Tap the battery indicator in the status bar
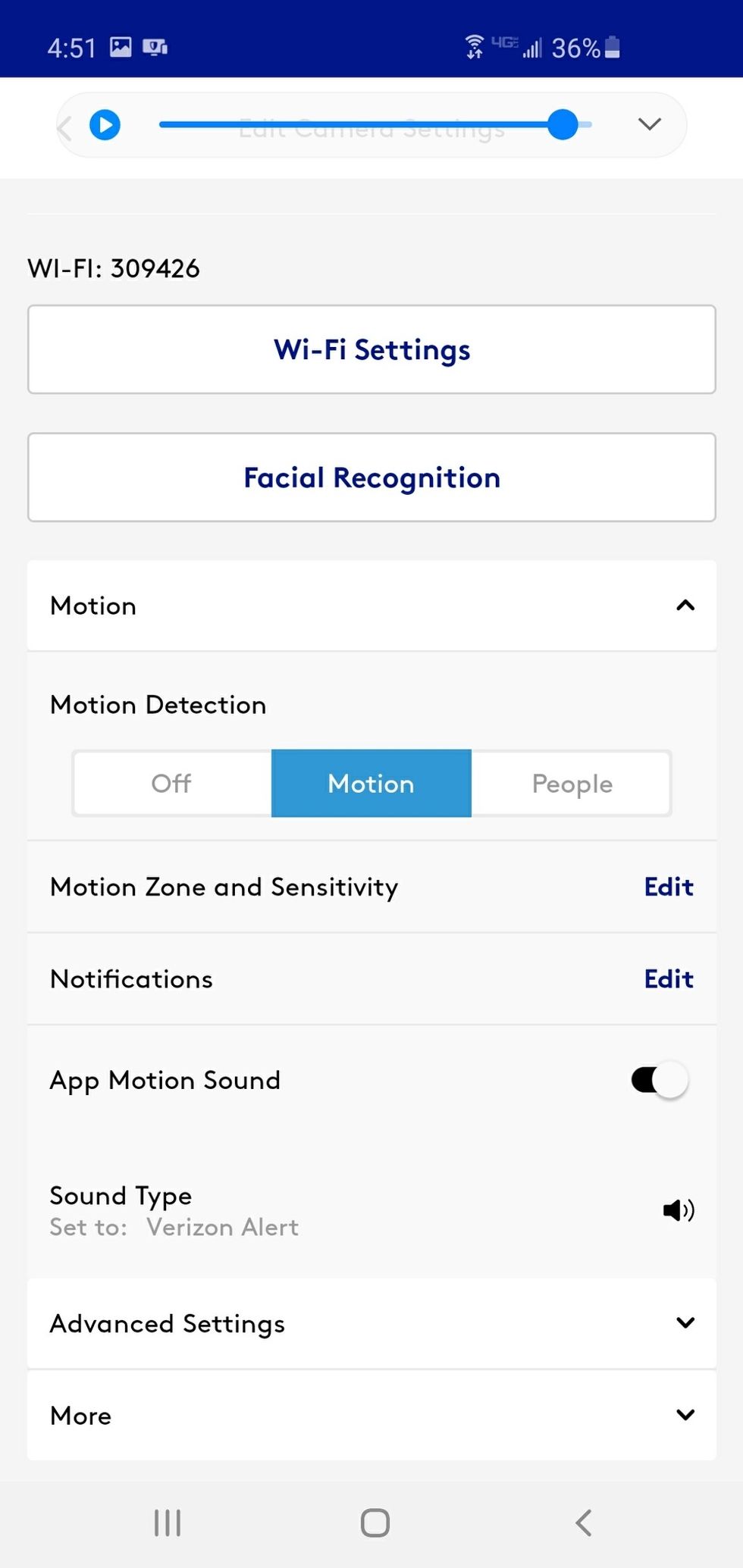 pyautogui.click(x=613, y=47)
